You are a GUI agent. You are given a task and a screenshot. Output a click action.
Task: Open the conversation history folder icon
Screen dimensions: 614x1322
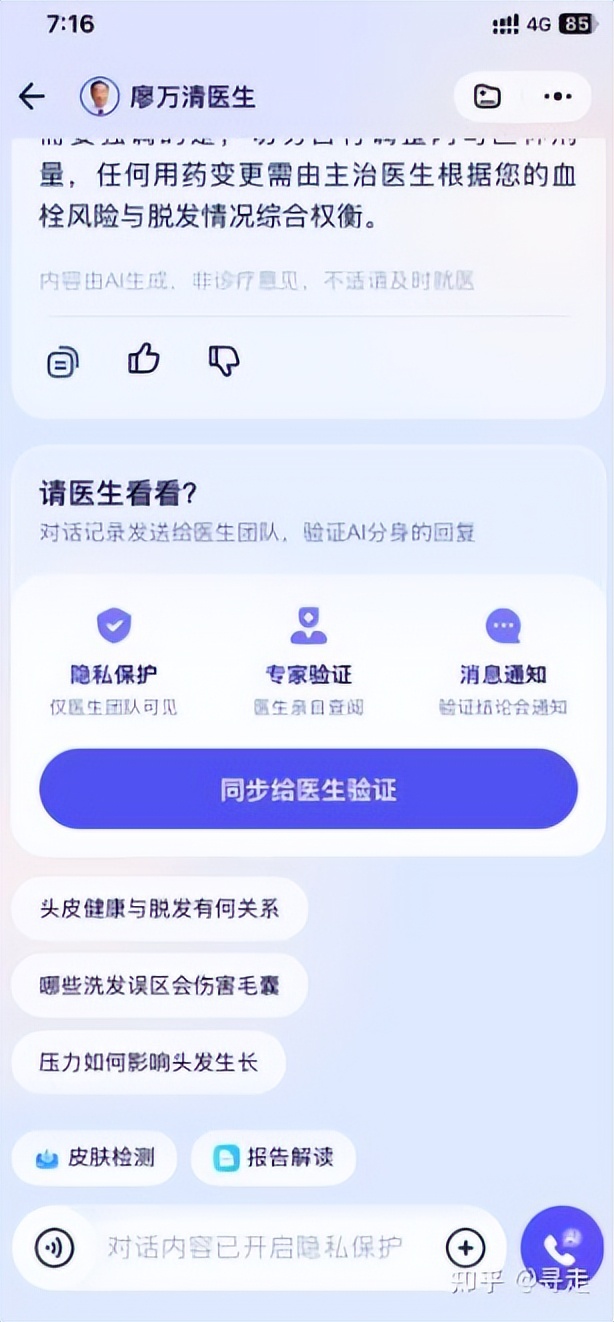[487, 96]
